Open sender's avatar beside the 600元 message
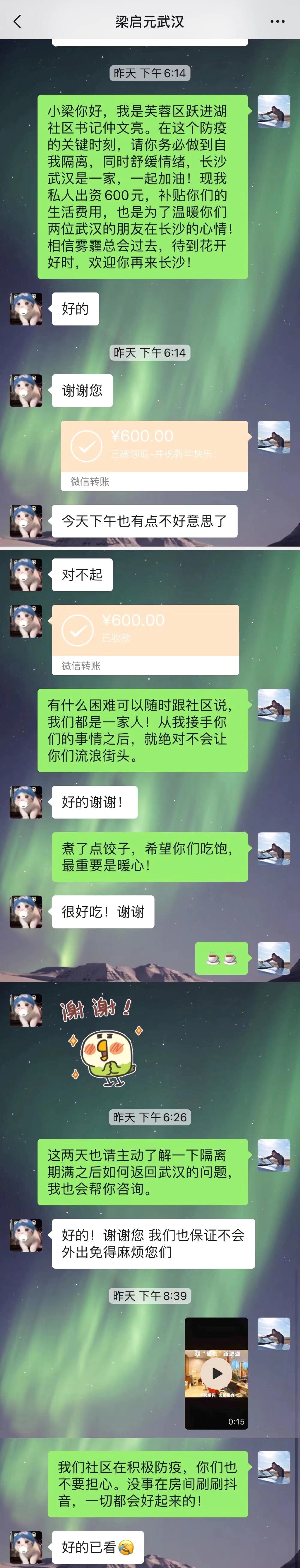 (273, 111)
